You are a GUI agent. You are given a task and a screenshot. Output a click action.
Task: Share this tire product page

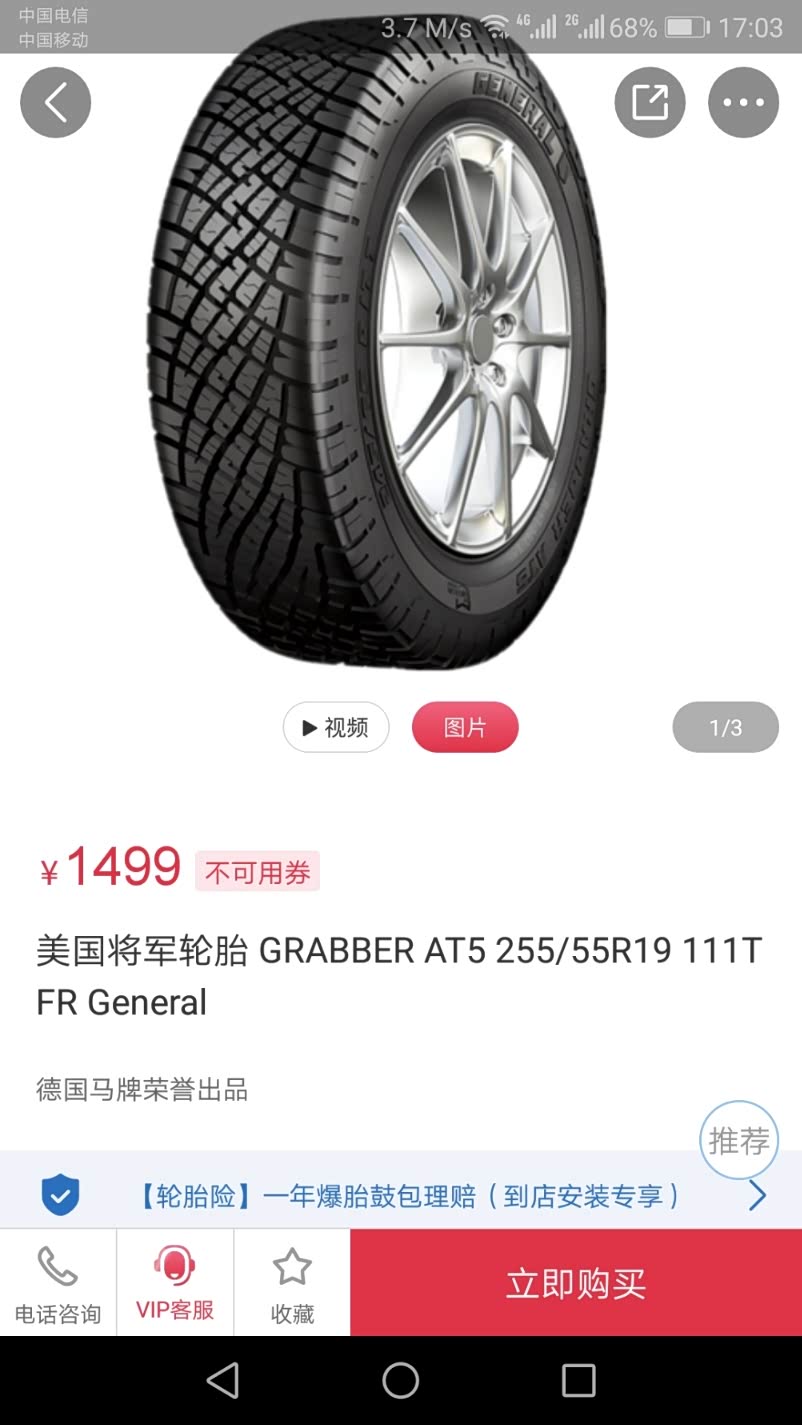[649, 102]
